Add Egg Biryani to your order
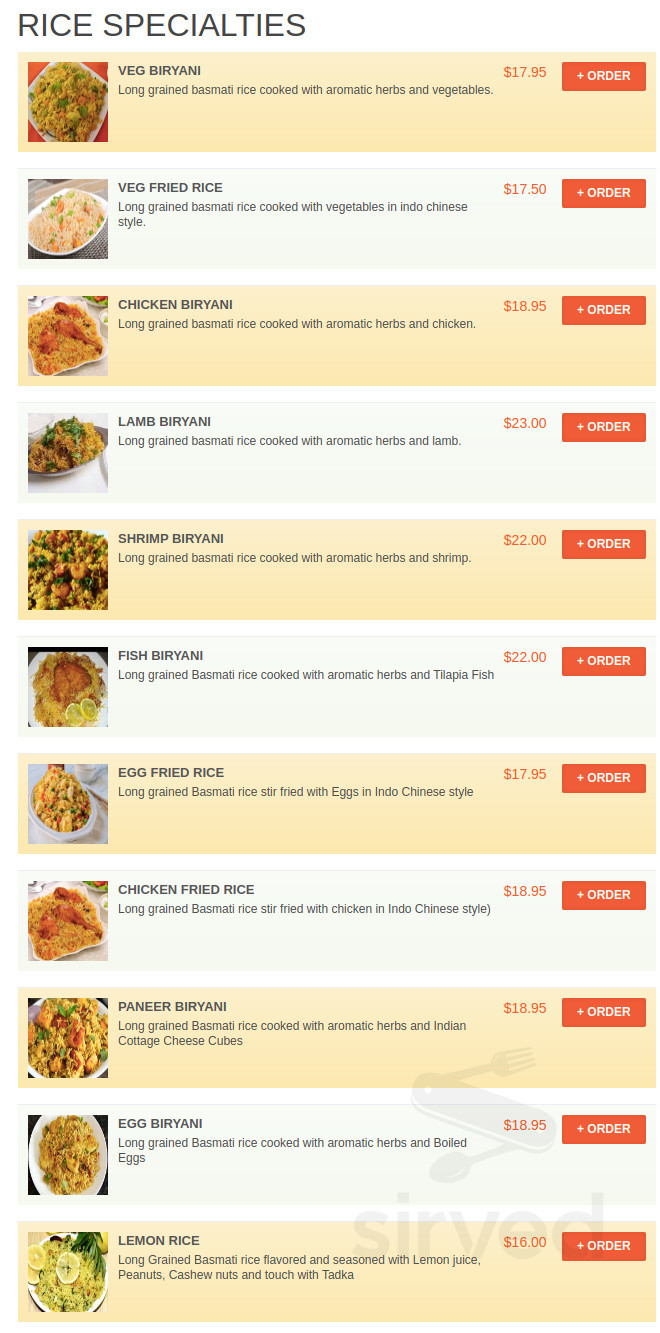Viewport: 660px width, 1333px height. pos(603,1129)
